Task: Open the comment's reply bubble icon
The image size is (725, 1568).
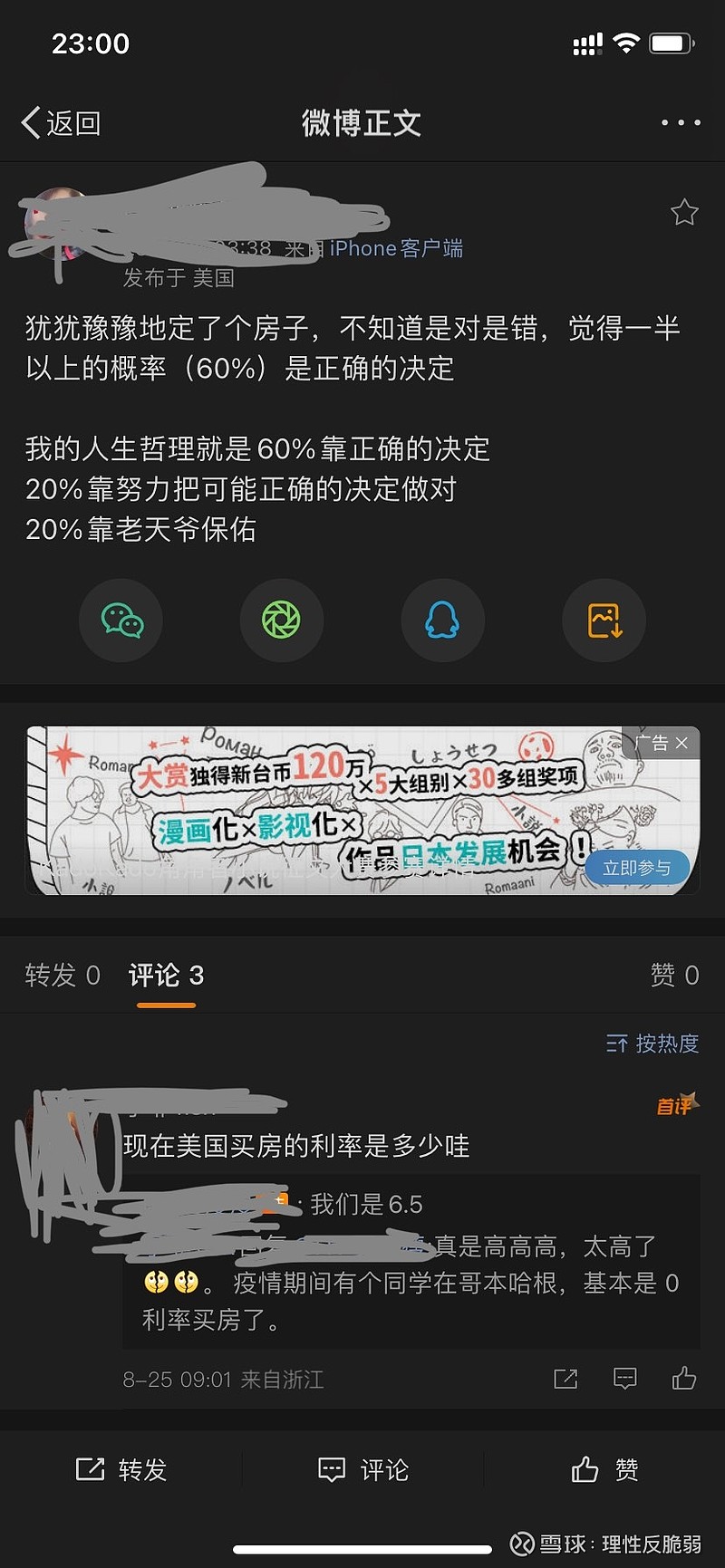Action: click(x=625, y=1380)
